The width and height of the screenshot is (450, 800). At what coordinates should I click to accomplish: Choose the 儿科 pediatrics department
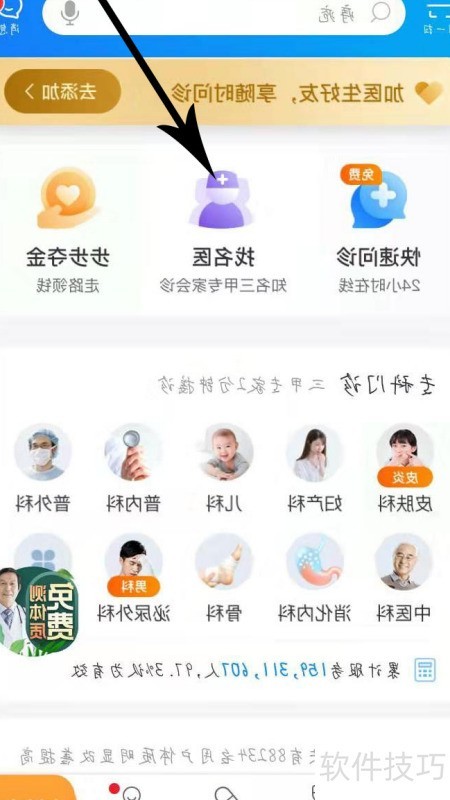pyautogui.click(x=223, y=468)
